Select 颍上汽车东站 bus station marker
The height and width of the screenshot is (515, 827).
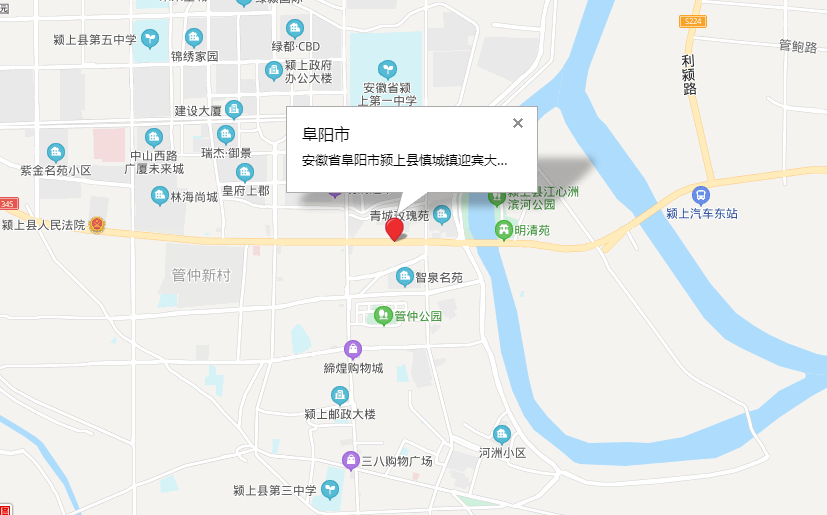pos(702,195)
